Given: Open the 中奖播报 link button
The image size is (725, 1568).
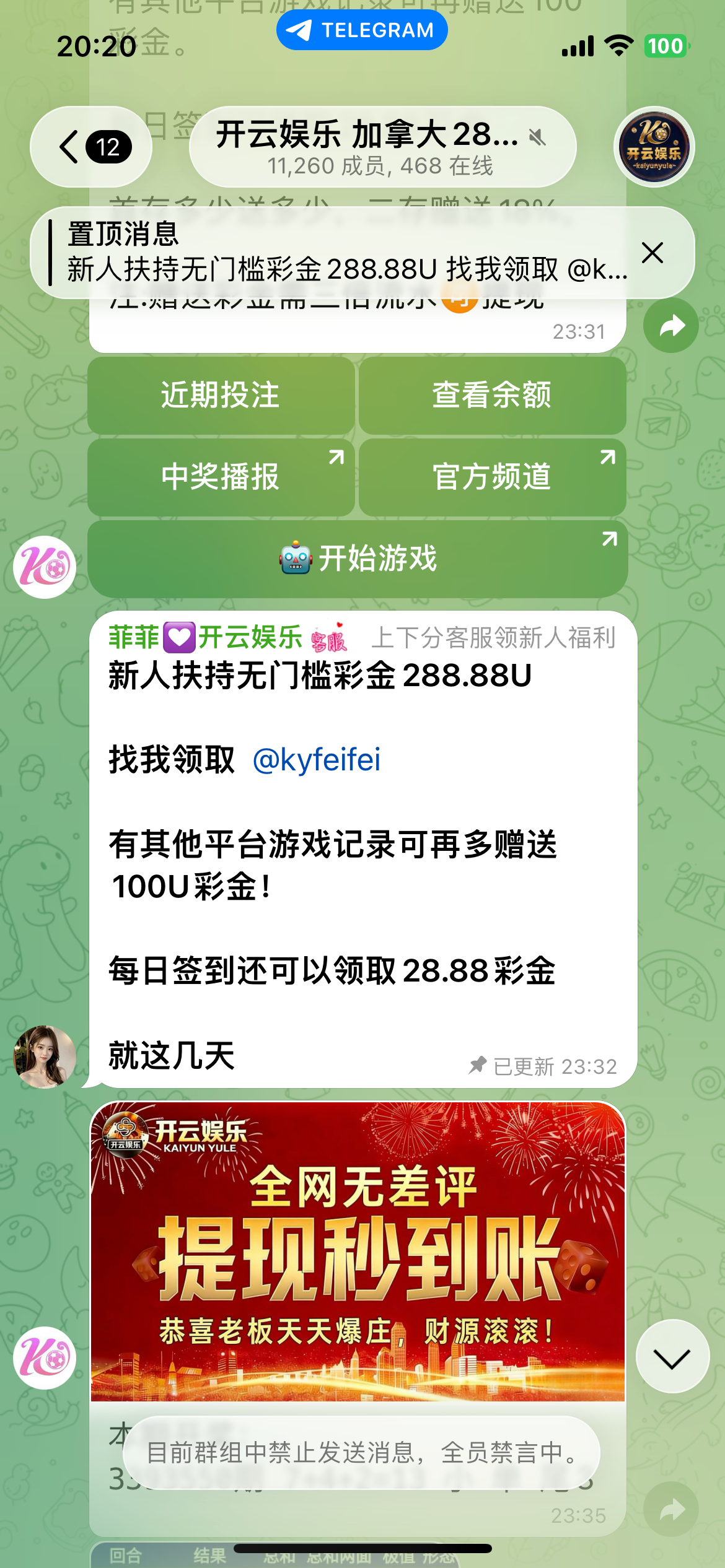Looking at the screenshot, I should [x=221, y=477].
